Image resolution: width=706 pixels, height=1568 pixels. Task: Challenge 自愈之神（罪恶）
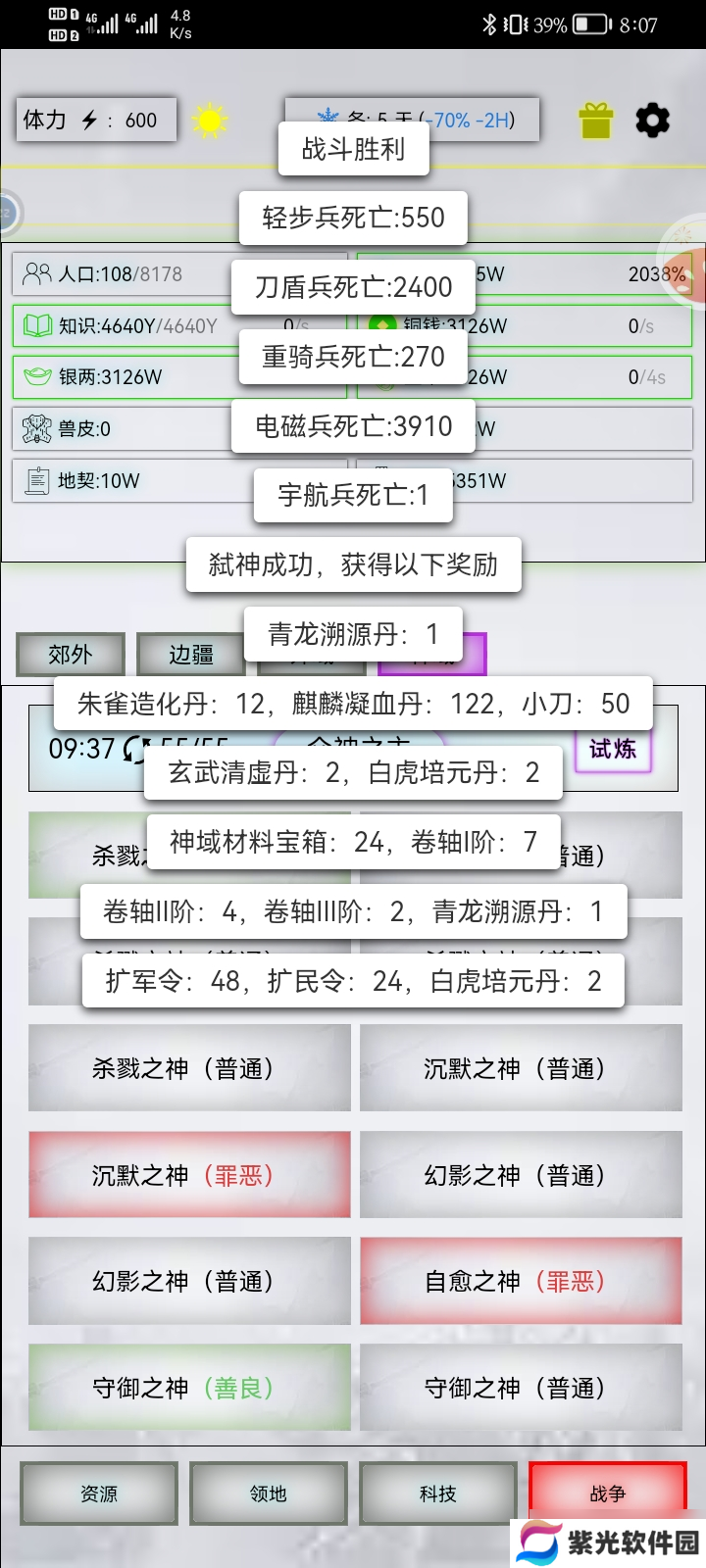point(521,1281)
